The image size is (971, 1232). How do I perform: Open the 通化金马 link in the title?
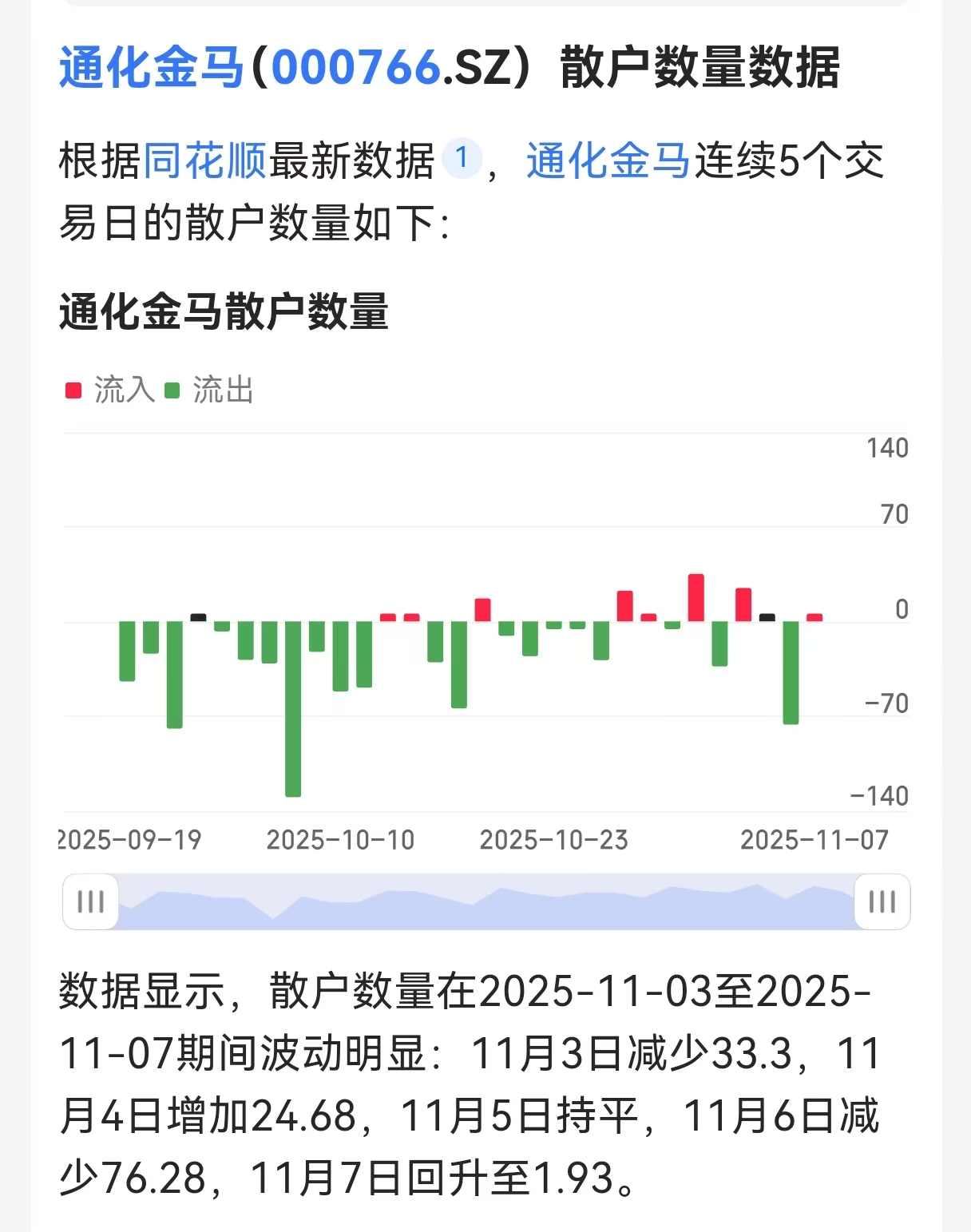click(150, 67)
